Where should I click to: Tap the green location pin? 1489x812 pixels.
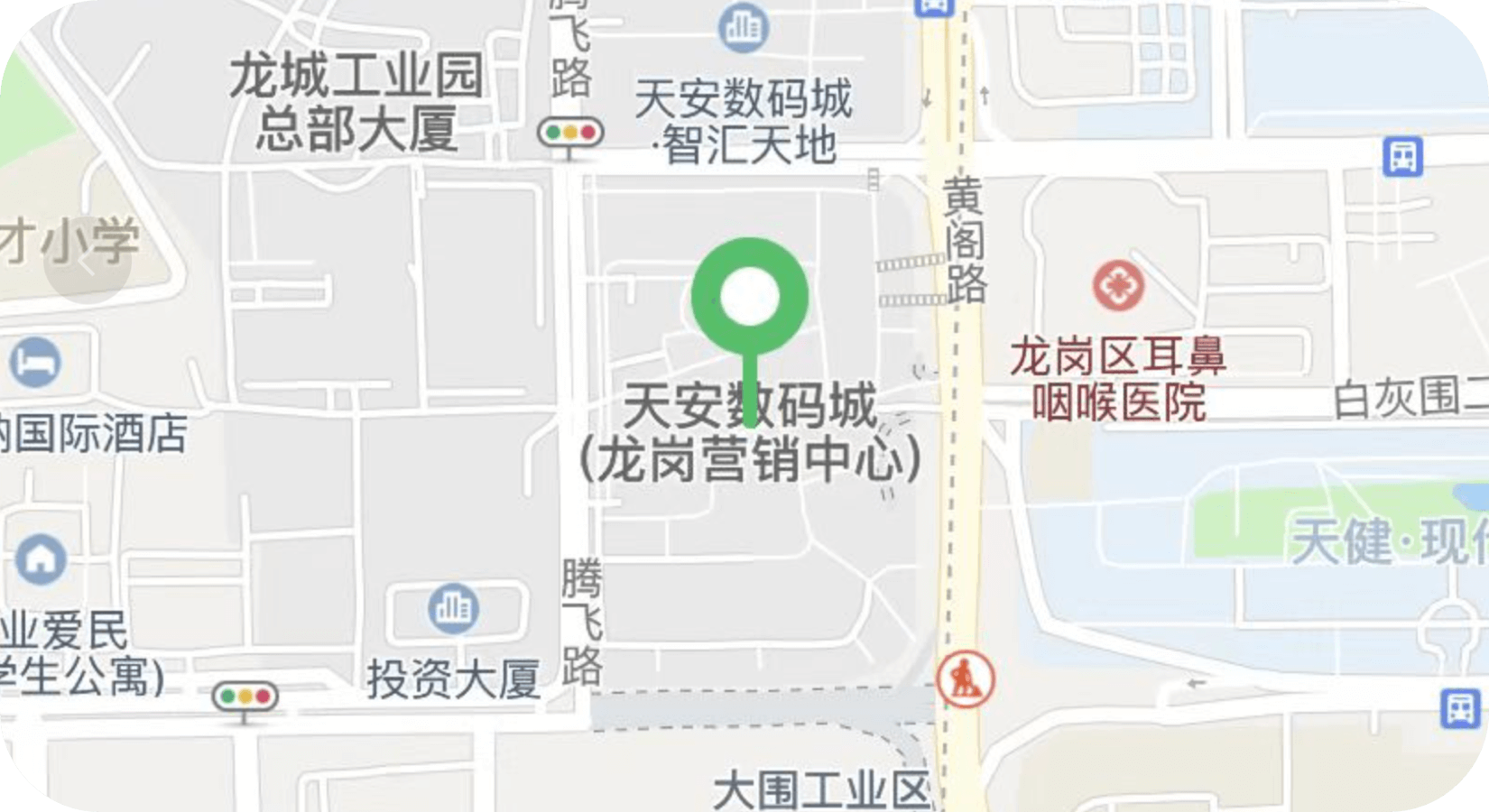[749, 297]
